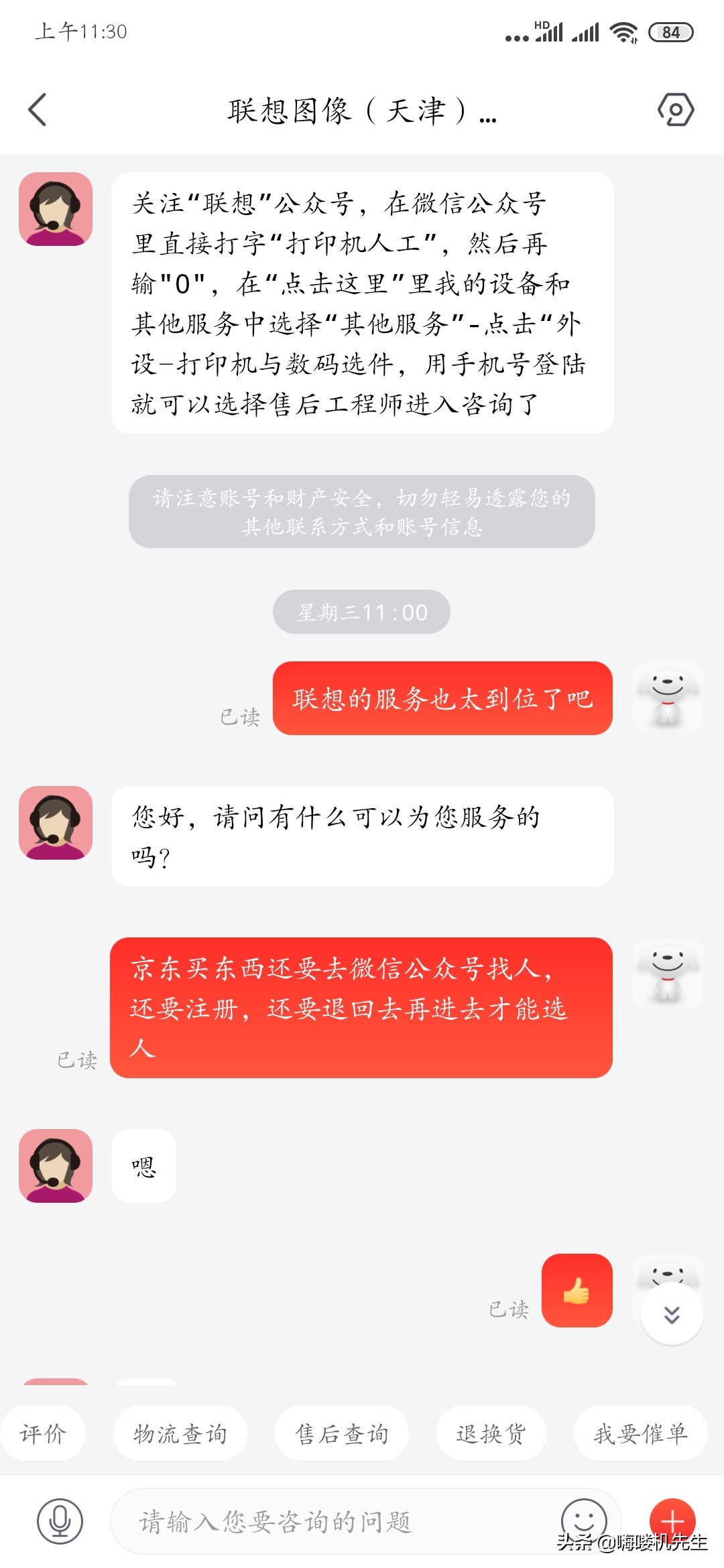Tap the 星期三11:00 timestamp bubble
This screenshot has width=724, height=1568.
click(361, 611)
